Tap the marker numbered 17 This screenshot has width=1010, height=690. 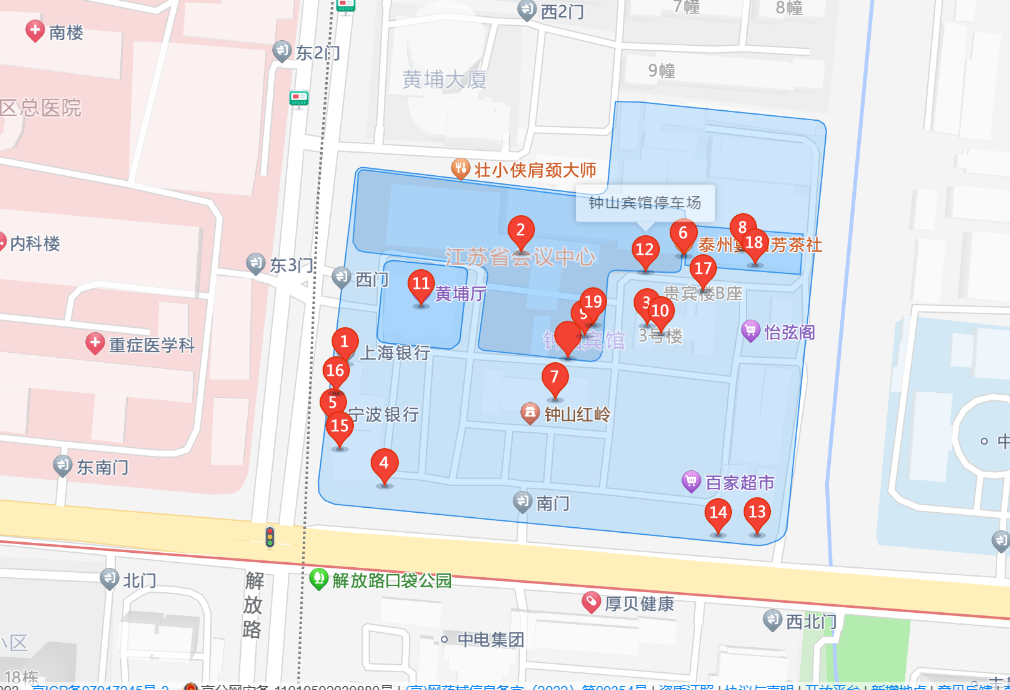[x=703, y=270]
